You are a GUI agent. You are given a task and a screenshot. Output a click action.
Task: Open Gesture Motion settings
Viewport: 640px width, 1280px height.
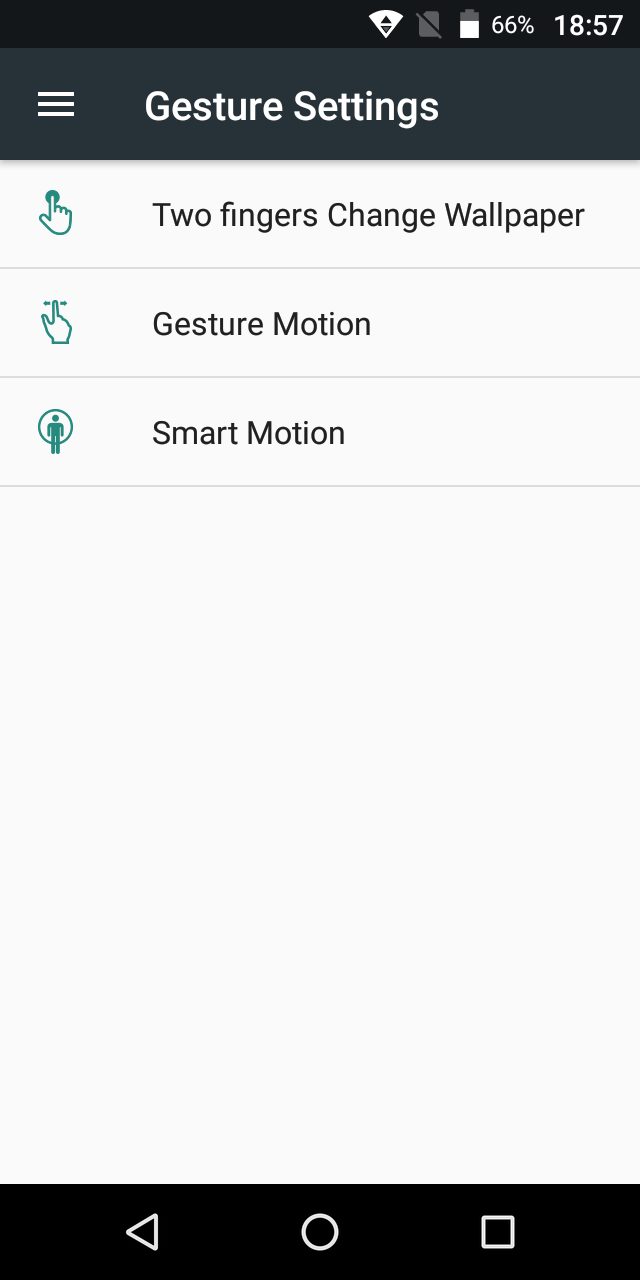coord(262,324)
